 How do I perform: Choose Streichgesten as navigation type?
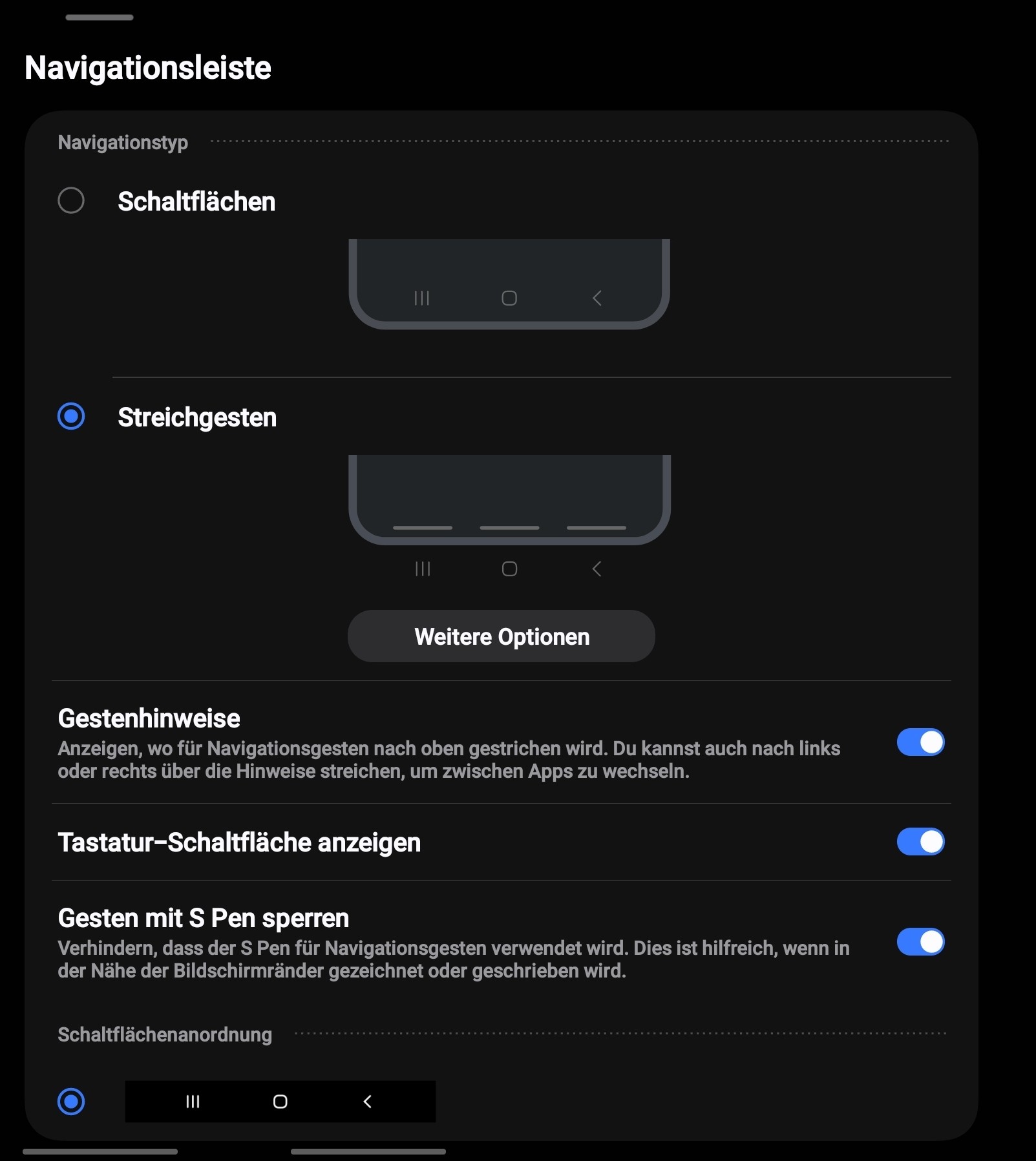[71, 417]
